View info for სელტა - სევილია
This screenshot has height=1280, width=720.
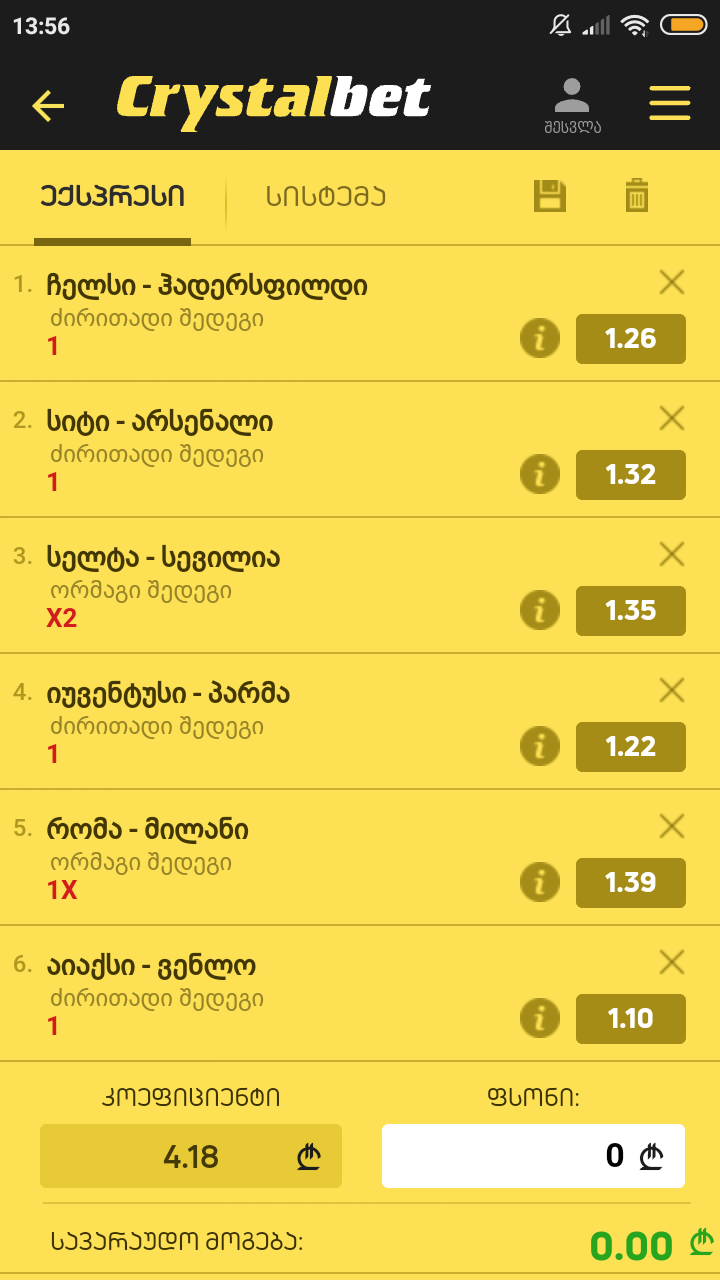tap(540, 611)
